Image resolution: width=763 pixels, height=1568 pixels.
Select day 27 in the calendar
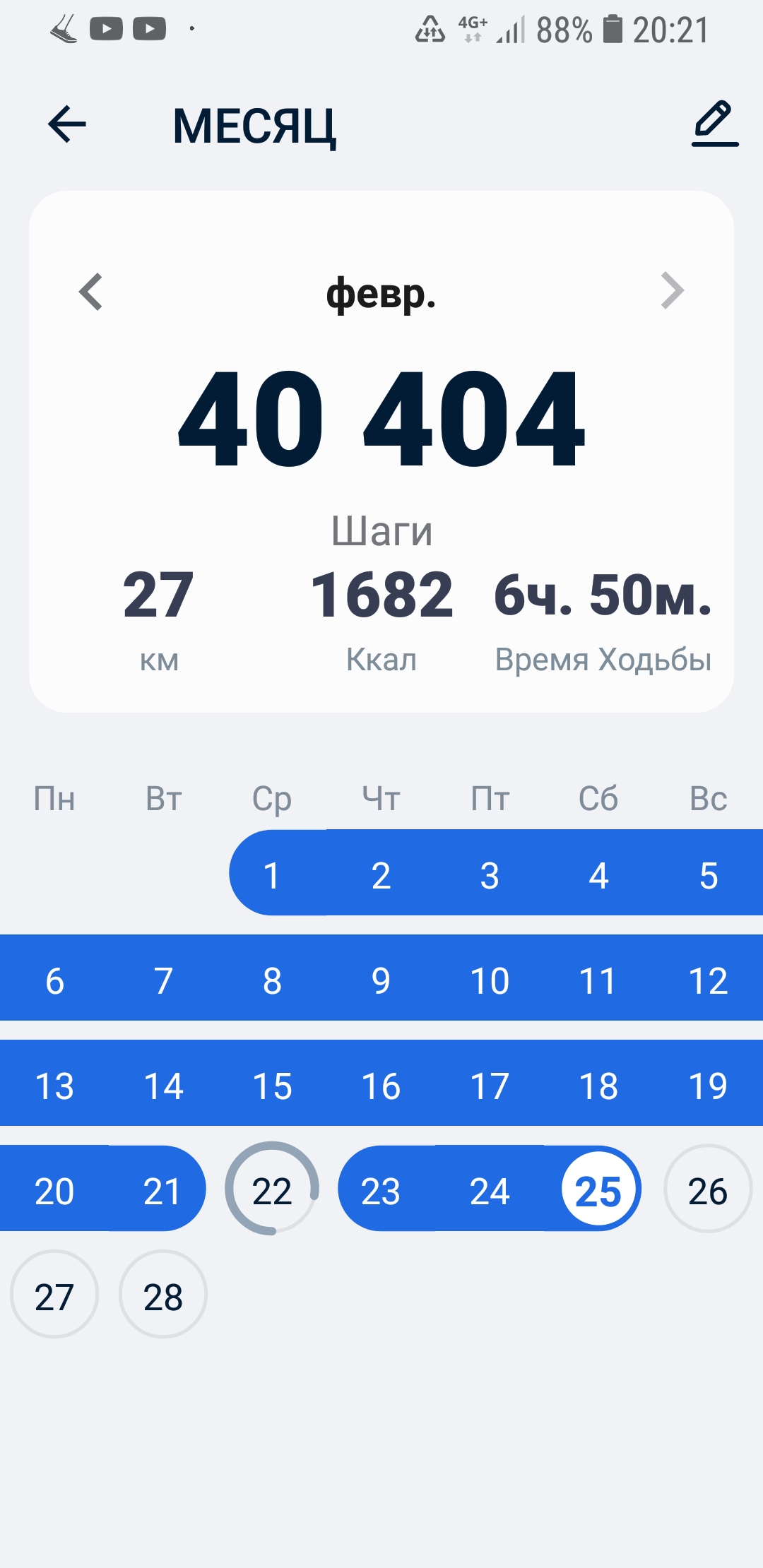tap(54, 1295)
